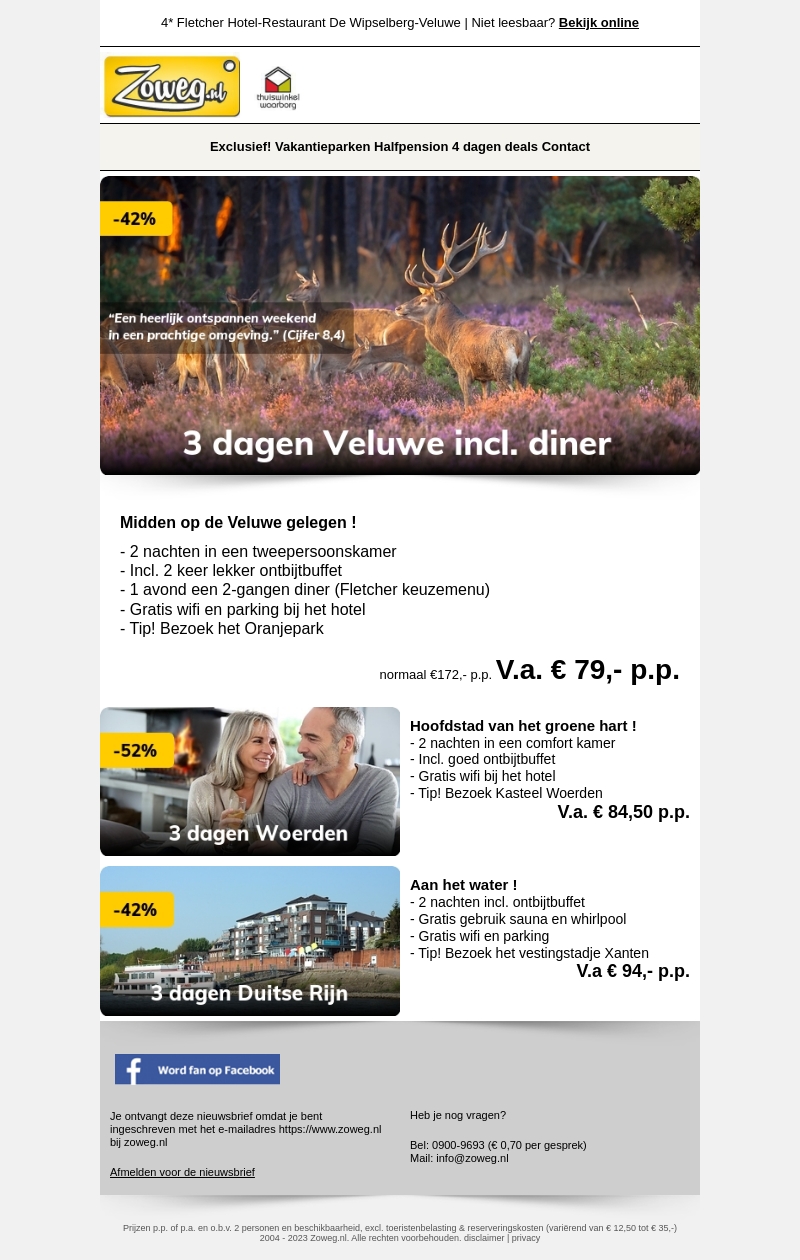Open the privacy link in footer
Screen dimensions: 800x1260
[526, 1238]
